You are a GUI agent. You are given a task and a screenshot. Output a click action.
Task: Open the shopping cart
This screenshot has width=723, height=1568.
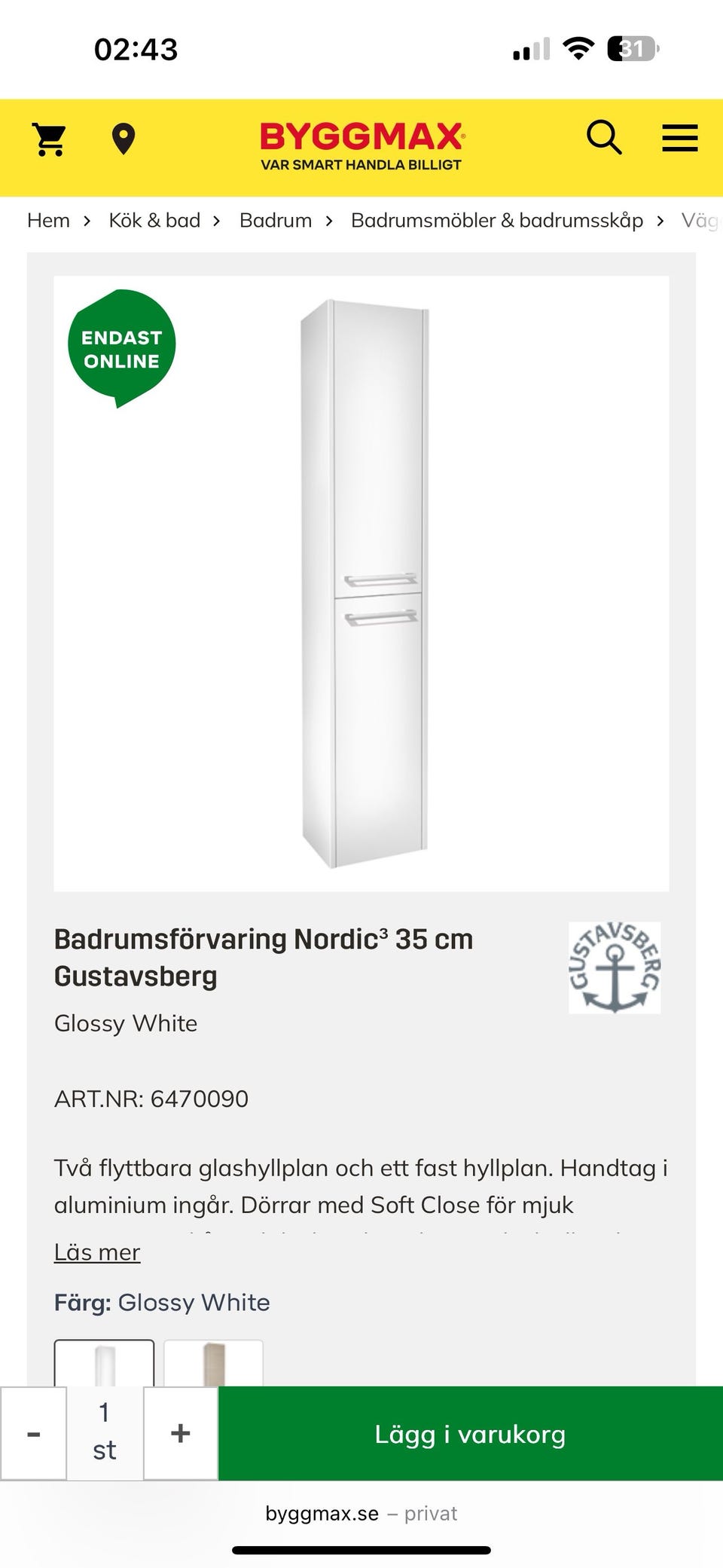[48, 138]
